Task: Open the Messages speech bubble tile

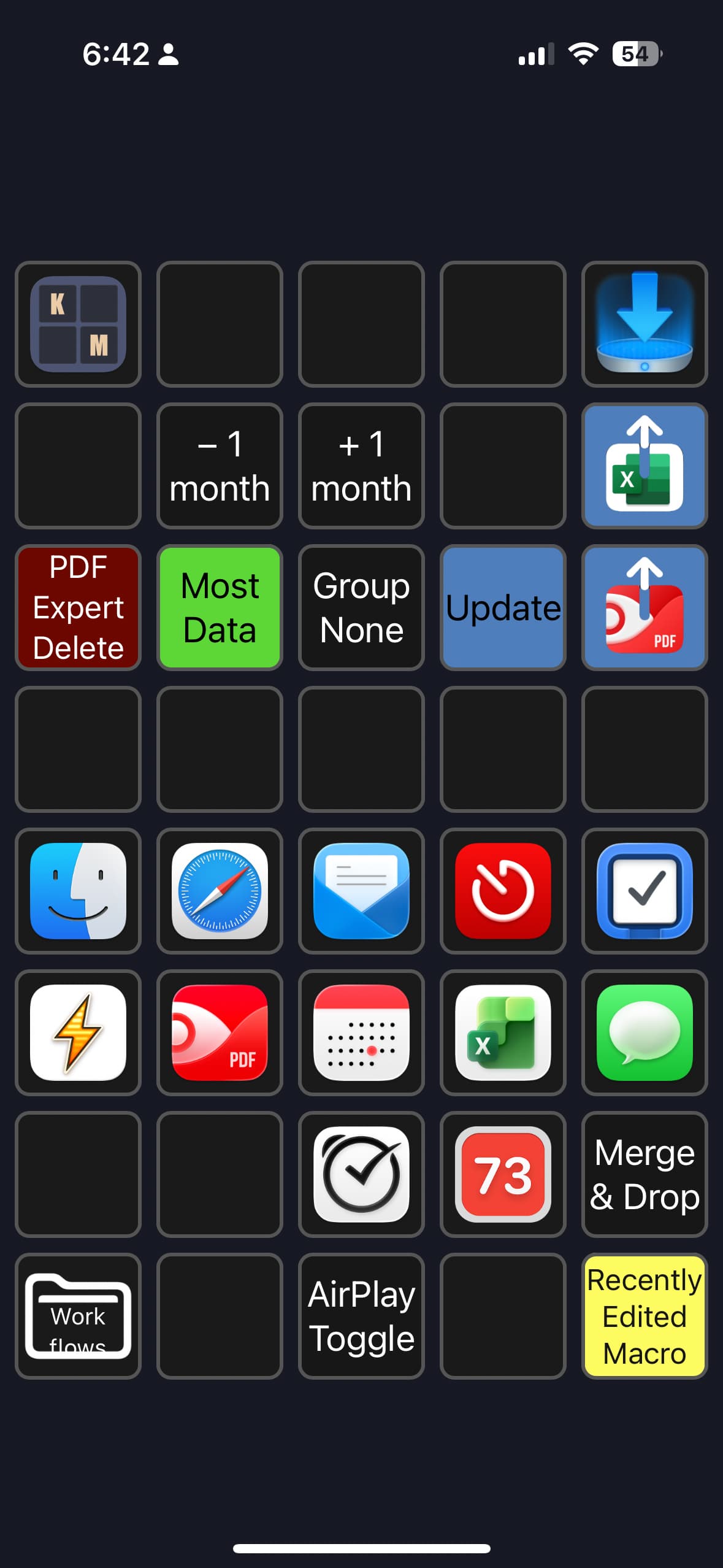Action: [x=644, y=1032]
